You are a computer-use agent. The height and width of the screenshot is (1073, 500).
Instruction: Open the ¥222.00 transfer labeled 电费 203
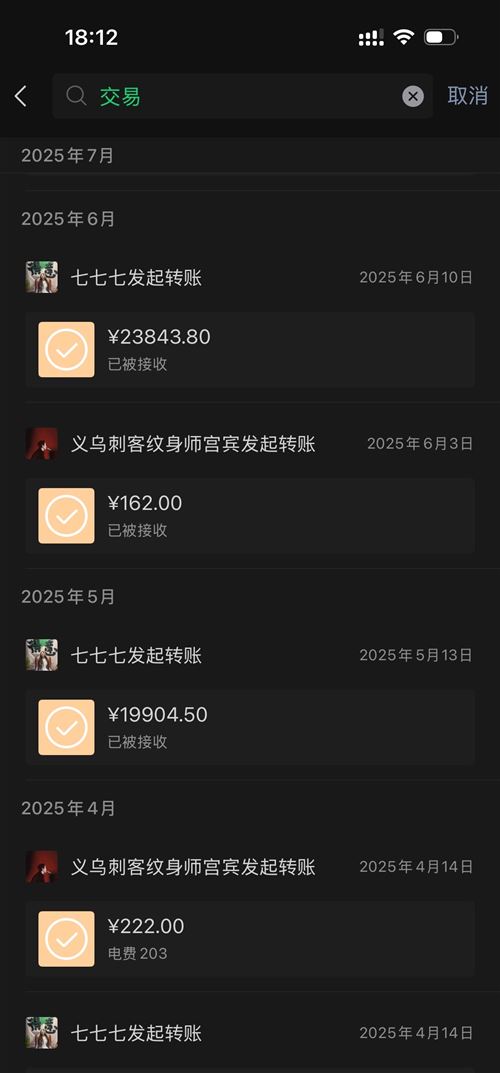pyautogui.click(x=250, y=938)
